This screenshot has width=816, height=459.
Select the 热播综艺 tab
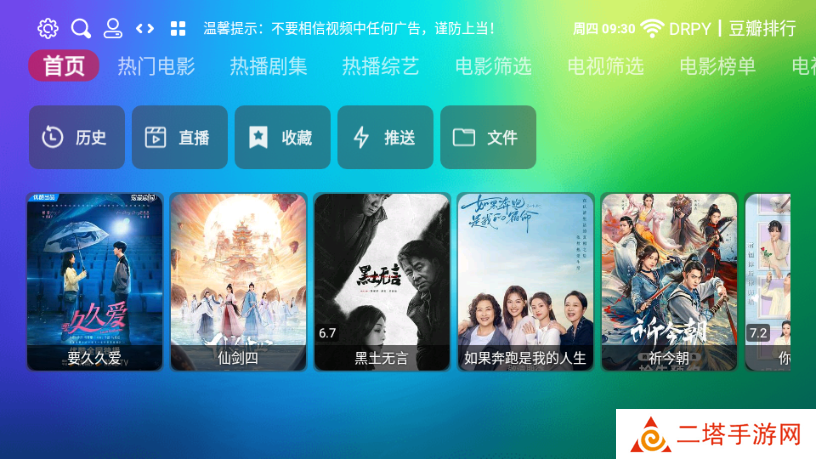(x=380, y=67)
